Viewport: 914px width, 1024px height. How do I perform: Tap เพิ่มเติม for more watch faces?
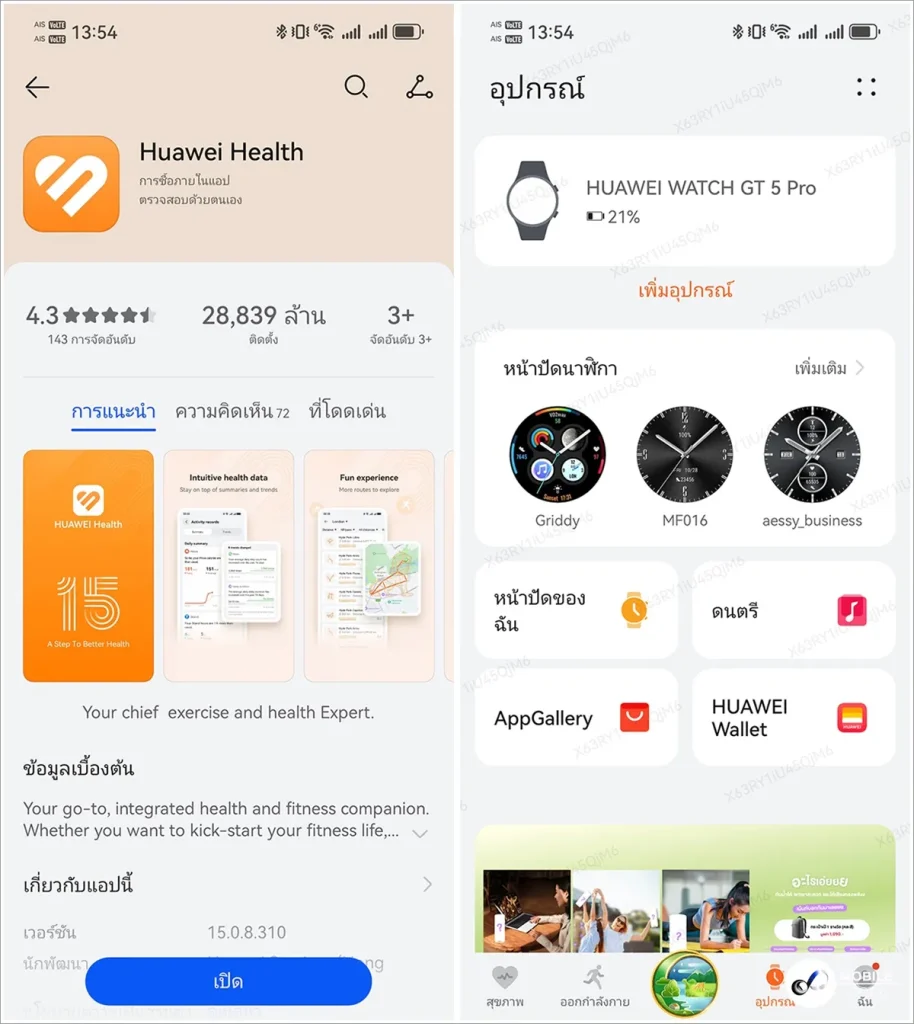click(830, 368)
